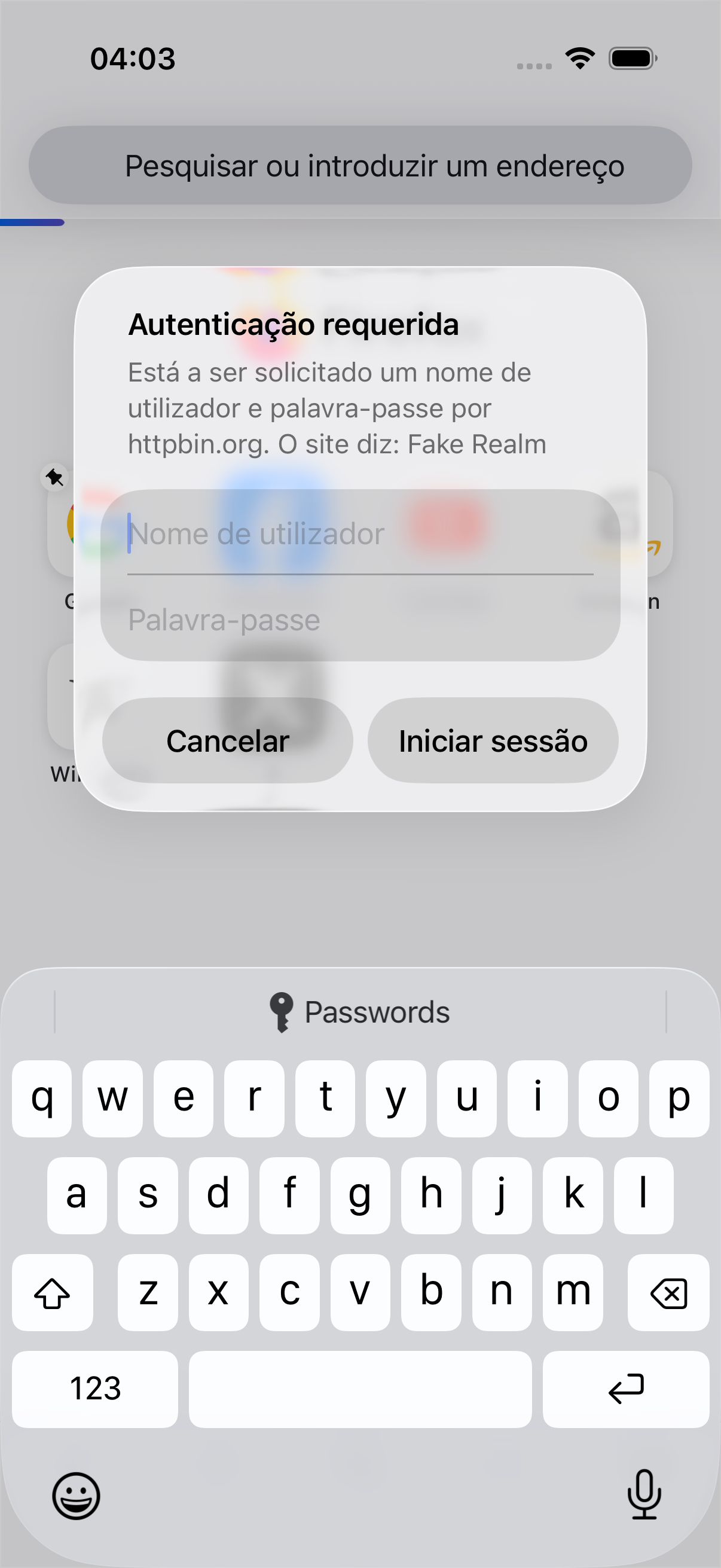The image size is (721, 1568).
Task: Start dictation with microphone icon
Action: tap(644, 1494)
